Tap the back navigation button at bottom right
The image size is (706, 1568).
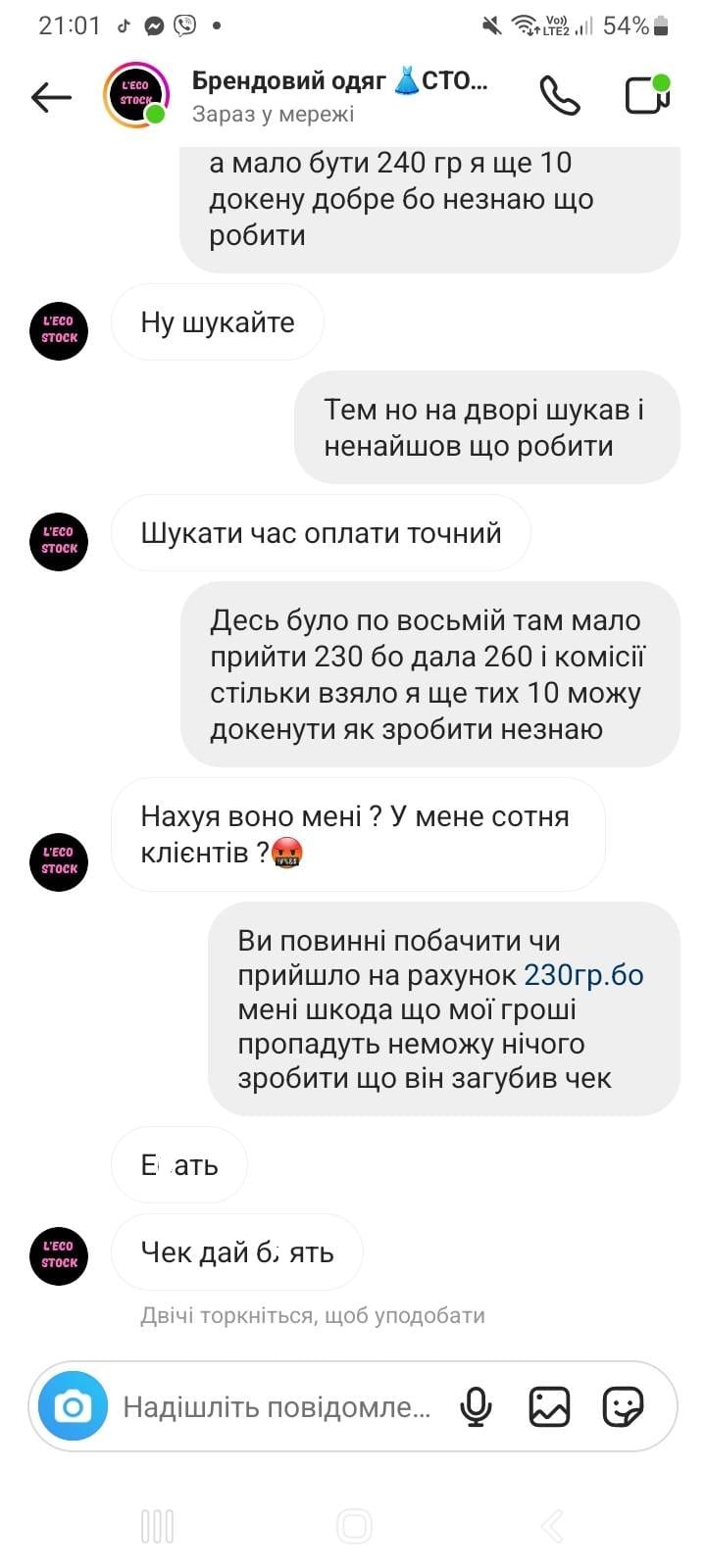pyautogui.click(x=550, y=1525)
